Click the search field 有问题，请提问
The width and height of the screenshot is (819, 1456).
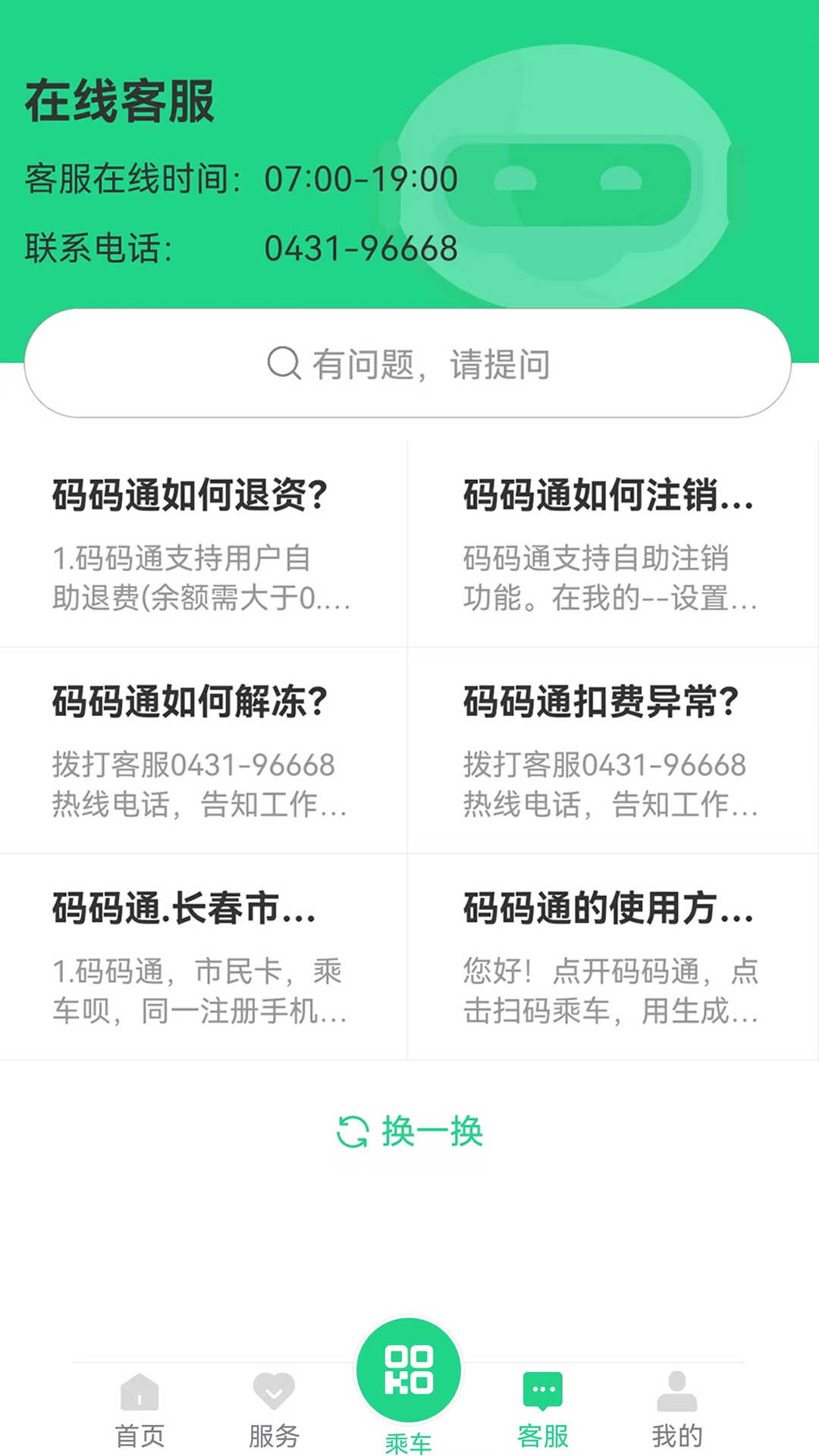coord(408,364)
